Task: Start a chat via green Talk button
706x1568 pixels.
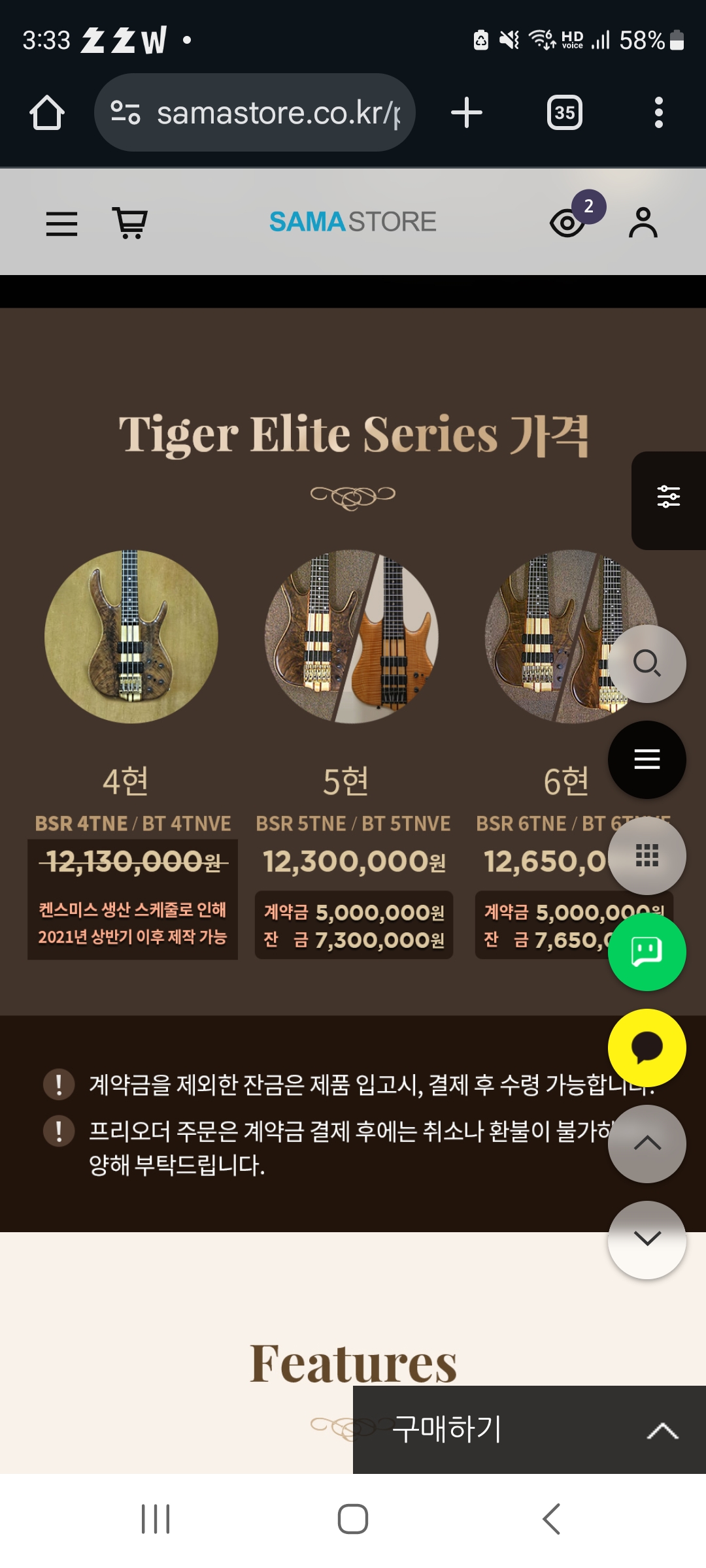Action: tap(647, 952)
